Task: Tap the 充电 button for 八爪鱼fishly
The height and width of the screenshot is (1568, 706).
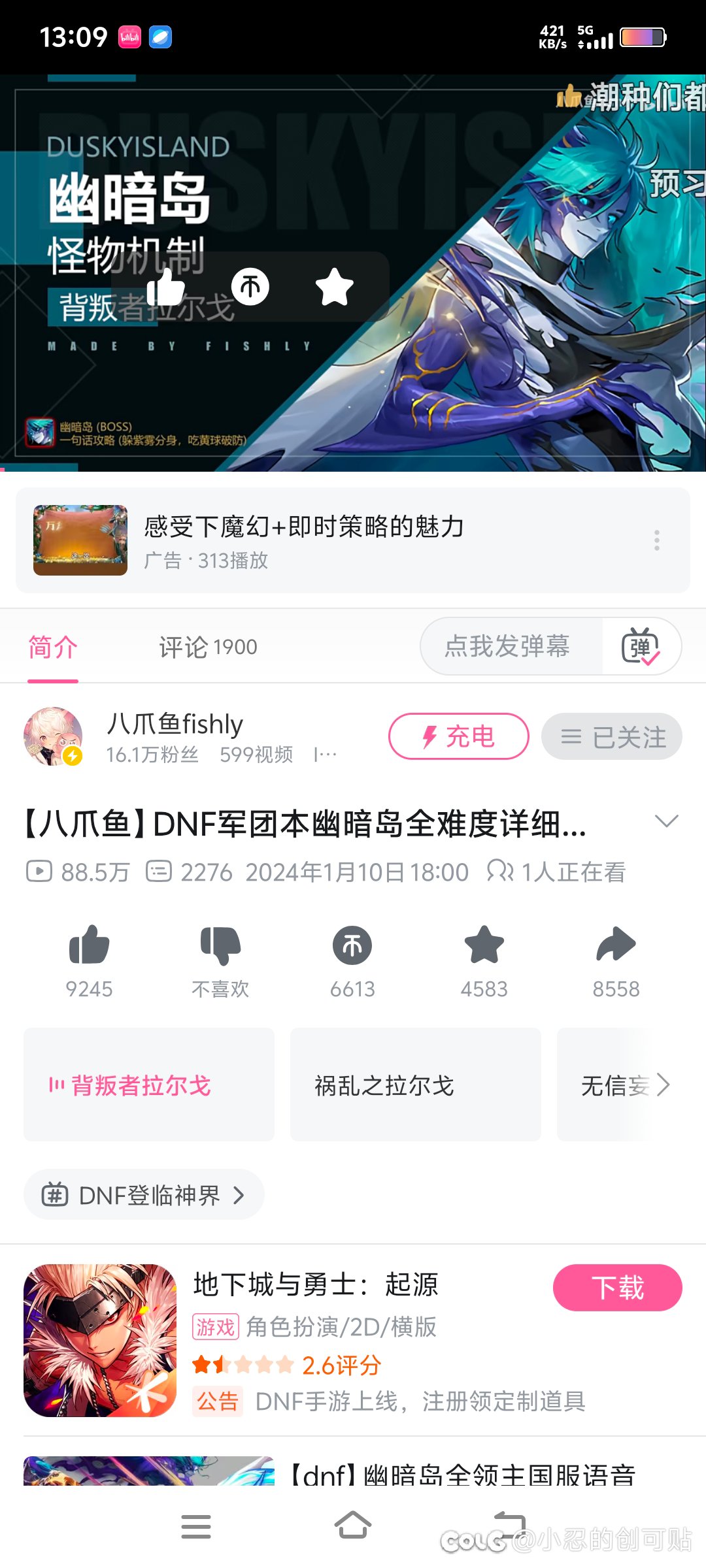Action: coord(458,736)
